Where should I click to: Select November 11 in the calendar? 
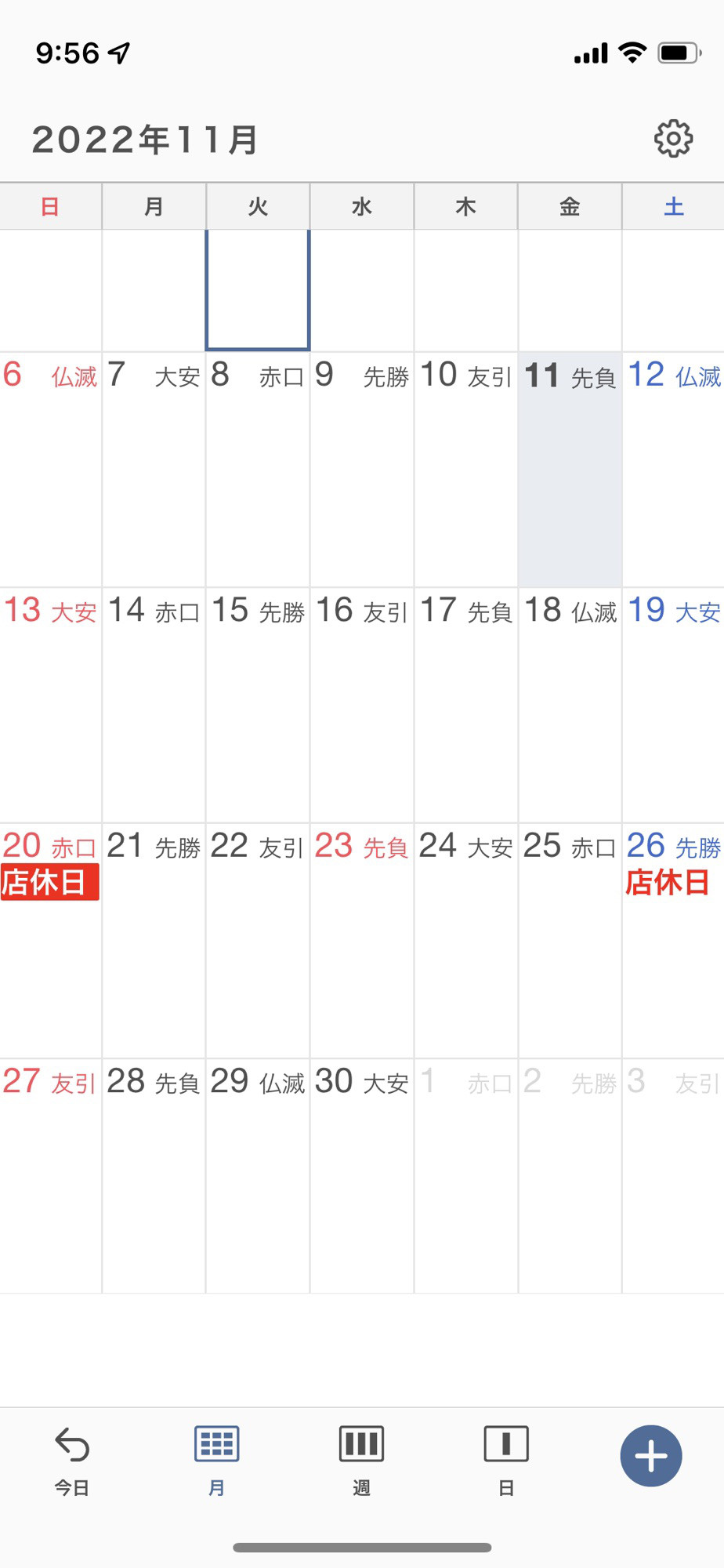coord(570,470)
